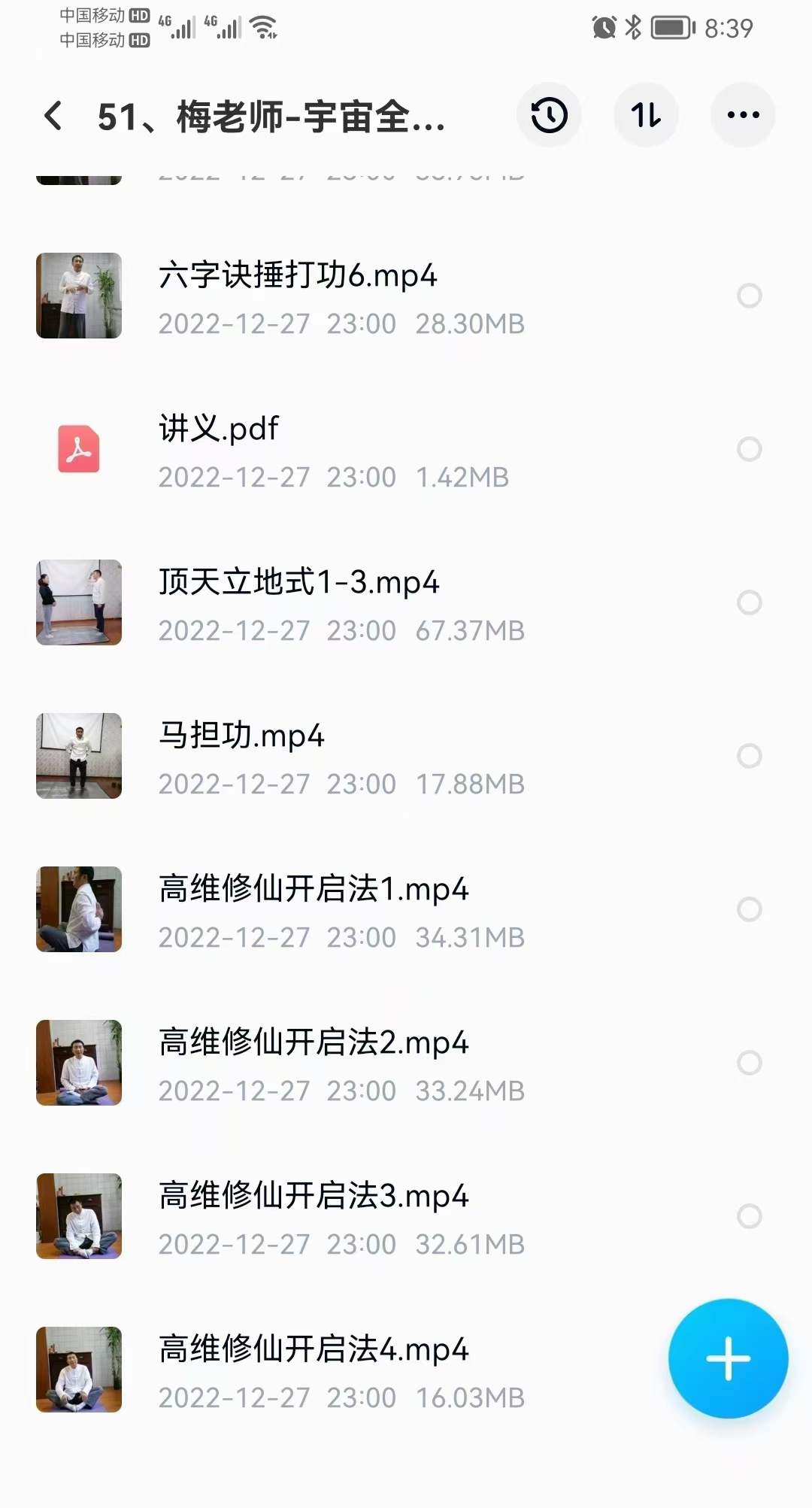This screenshot has width=812, height=1508.
Task: Open the three-dot overflow menu
Action: point(743,115)
